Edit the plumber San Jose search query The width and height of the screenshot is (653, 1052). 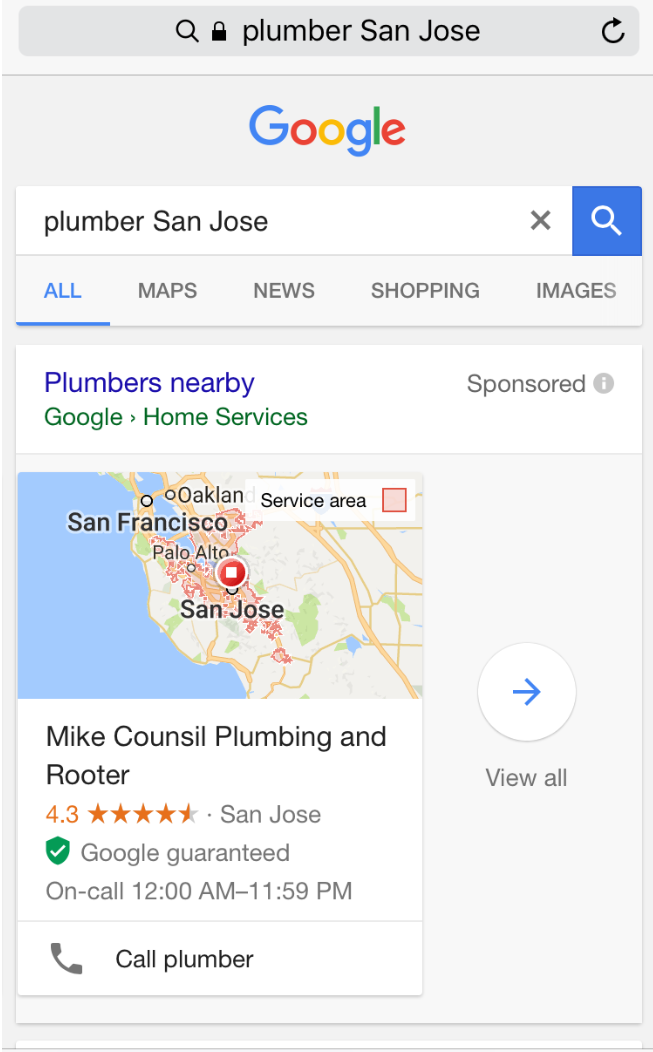coord(270,221)
